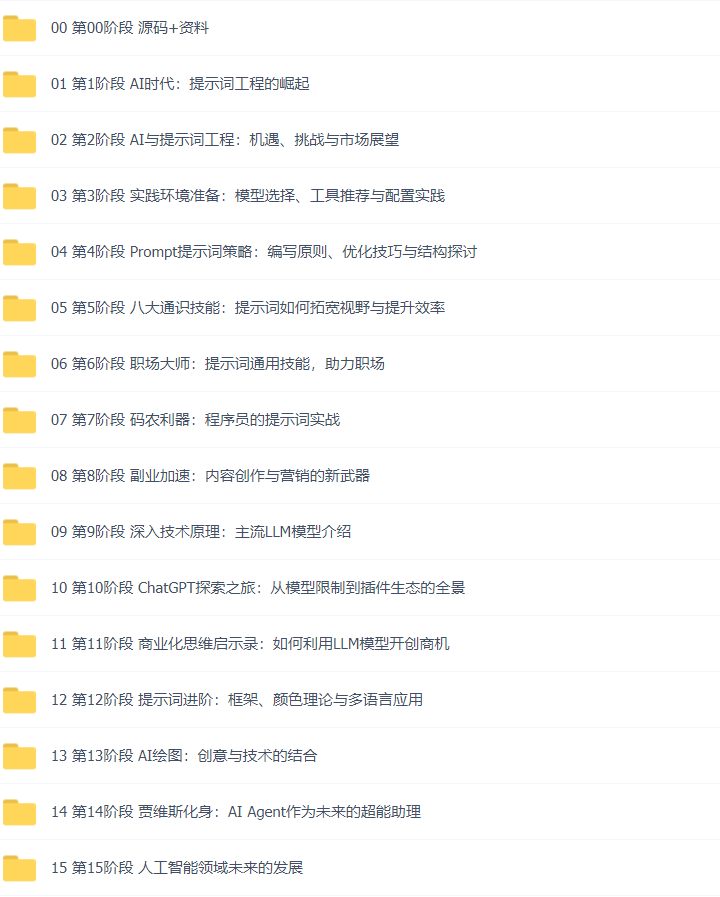Open the 11 商业化思维启示录 folder
The height and width of the screenshot is (897, 720).
click(250, 644)
